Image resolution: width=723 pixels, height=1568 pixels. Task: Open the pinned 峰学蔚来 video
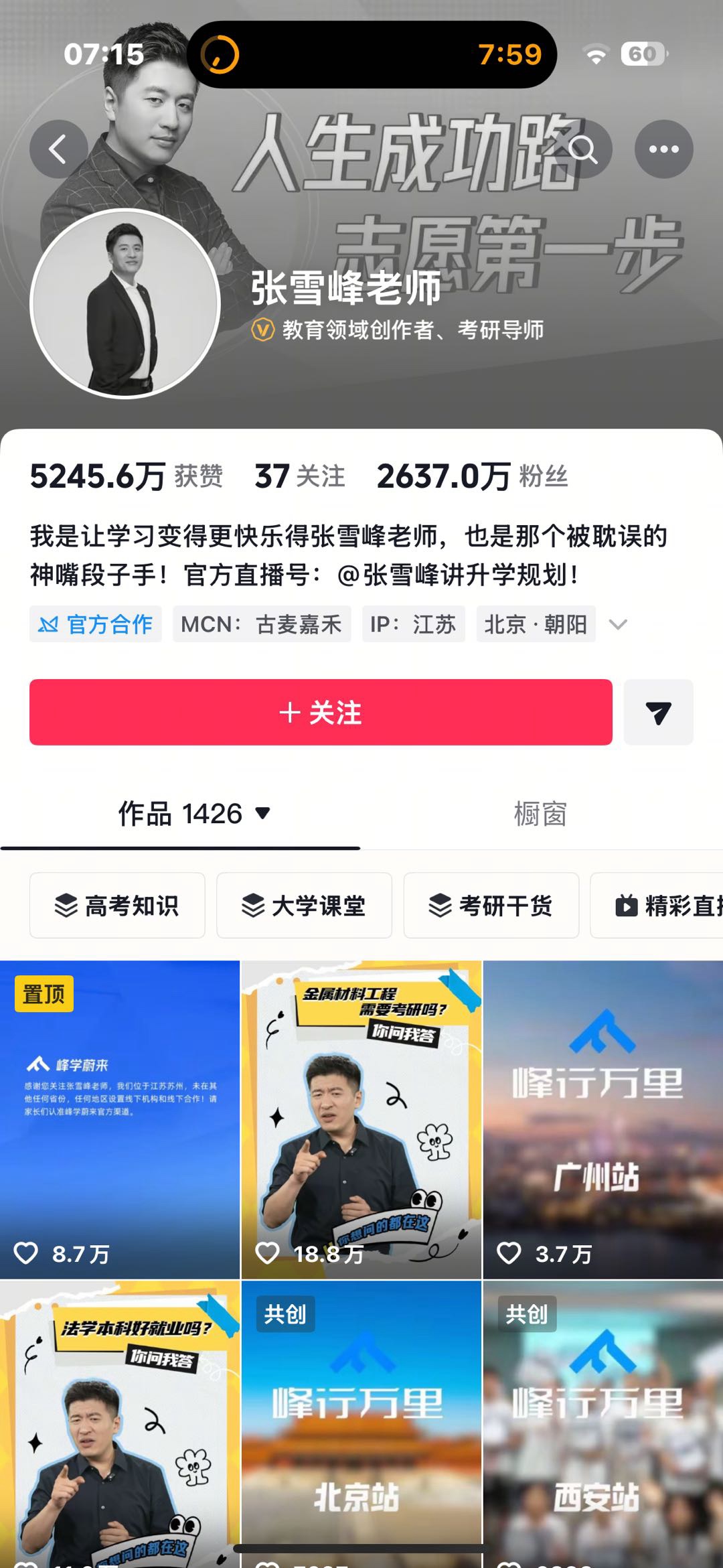(120, 1119)
